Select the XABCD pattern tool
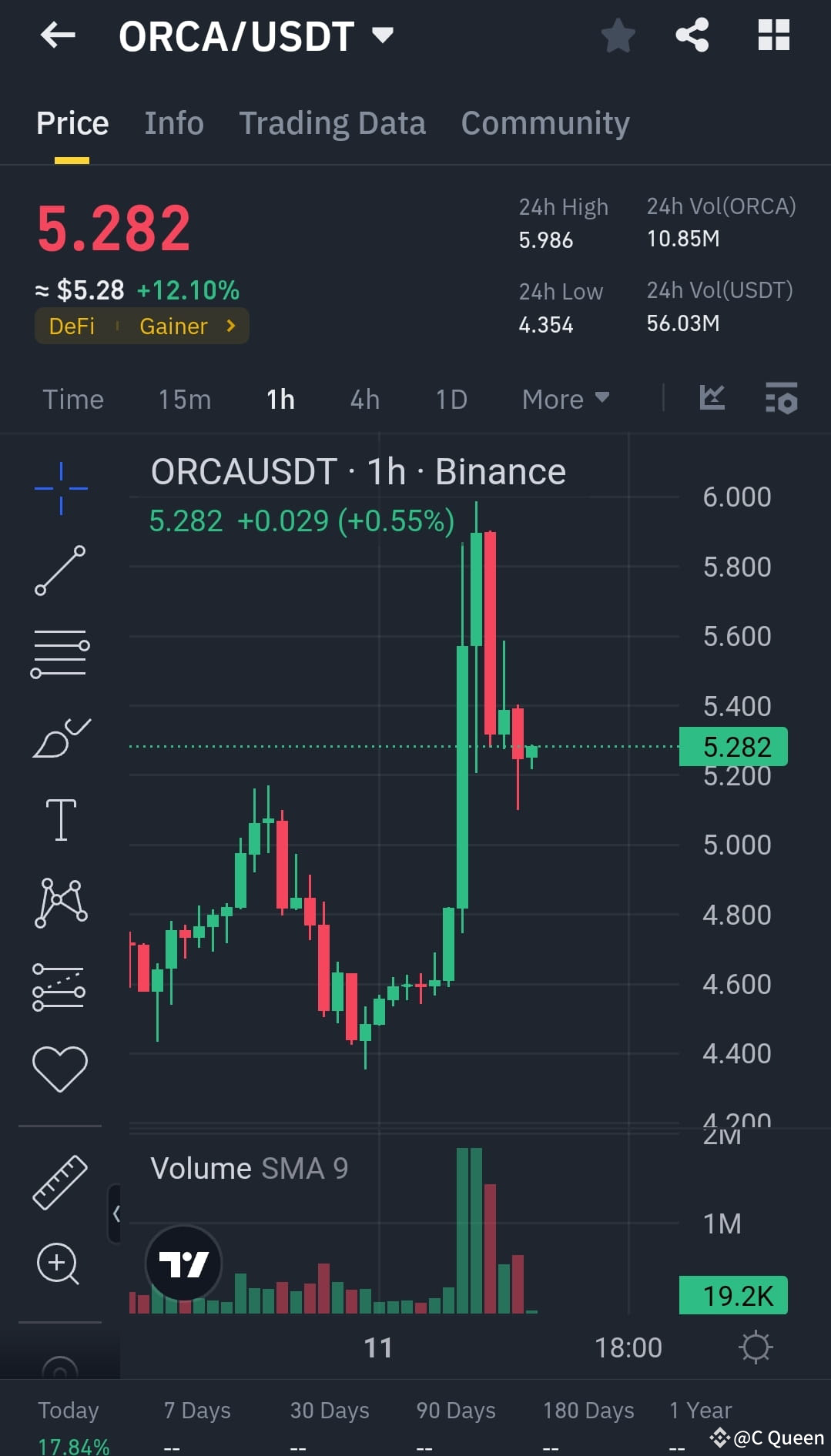Viewport: 831px width, 1456px height. click(x=60, y=902)
